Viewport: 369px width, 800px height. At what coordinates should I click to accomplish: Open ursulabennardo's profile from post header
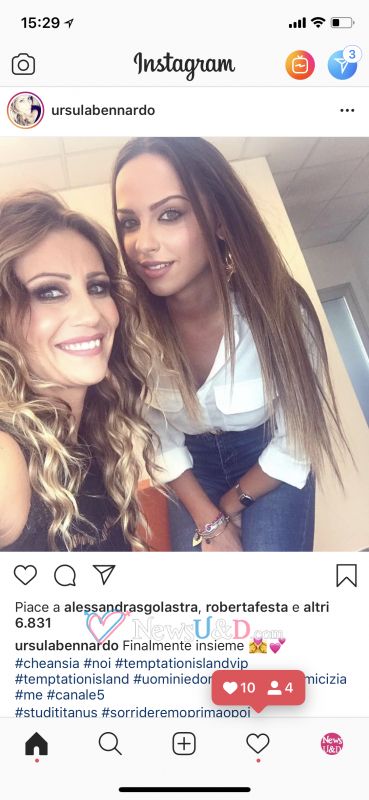(103, 110)
